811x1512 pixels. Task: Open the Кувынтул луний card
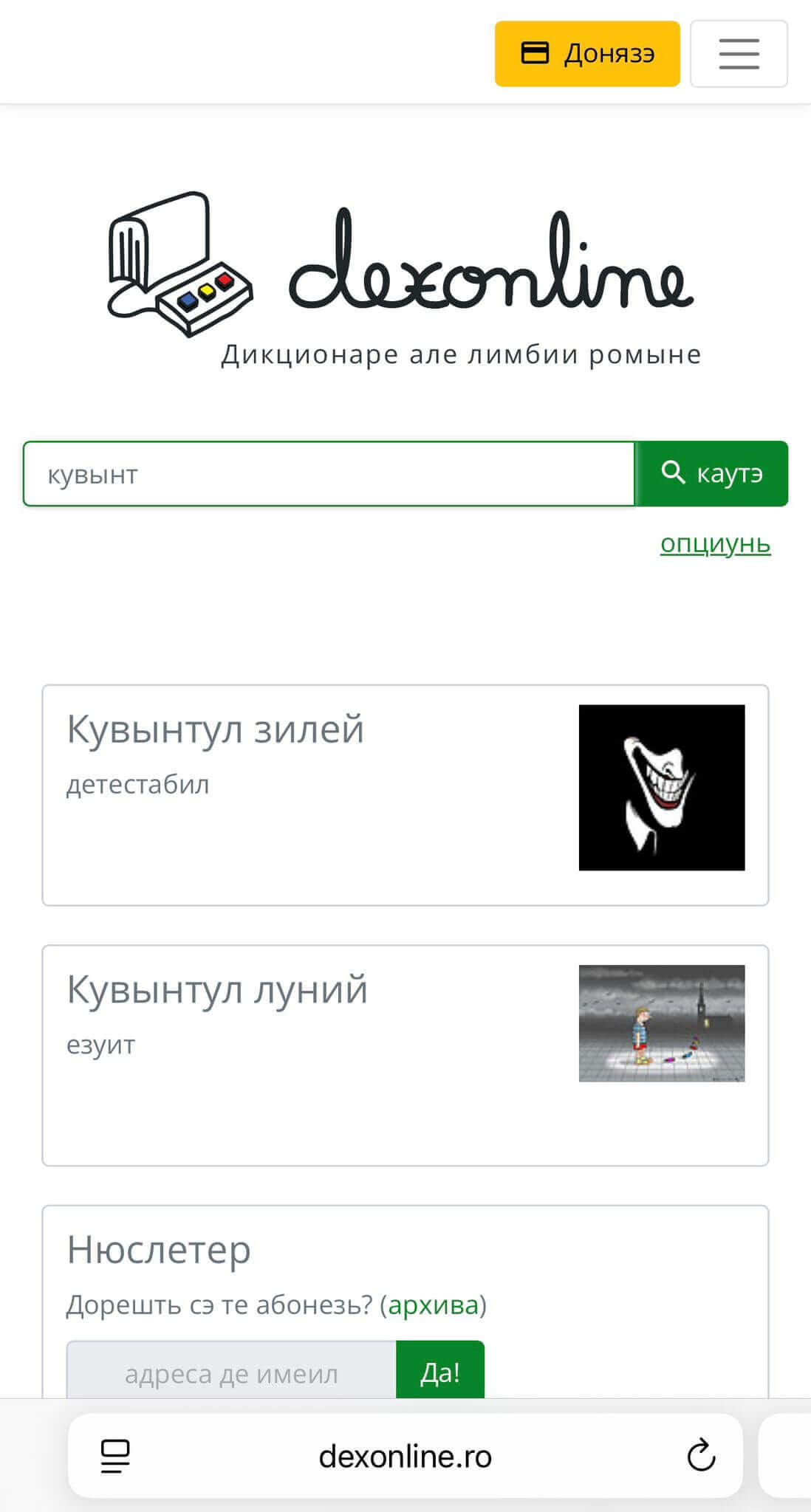click(405, 1056)
